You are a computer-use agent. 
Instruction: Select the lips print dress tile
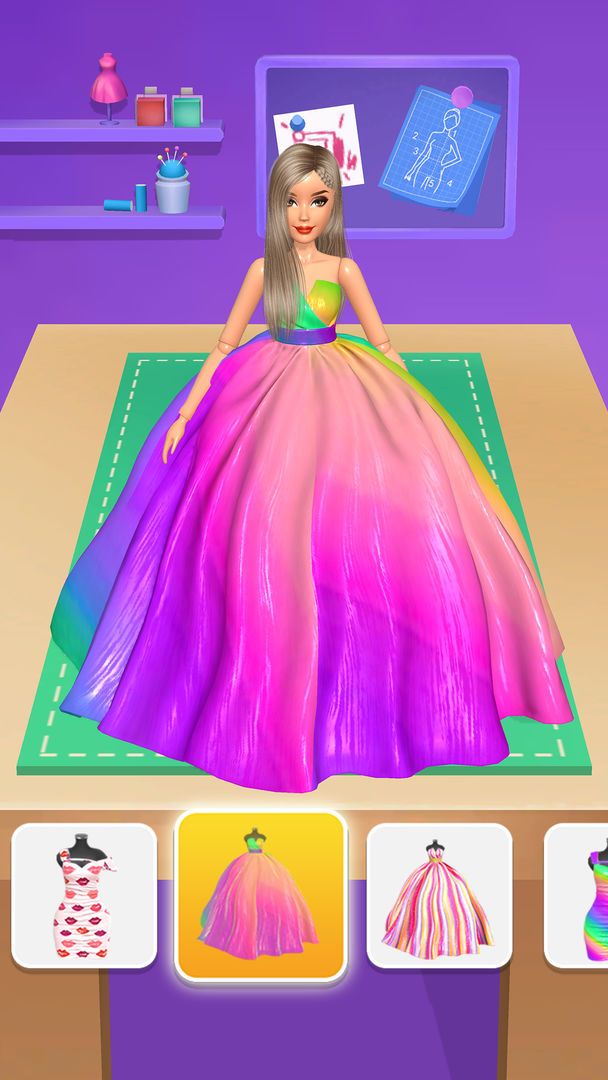tap(84, 896)
